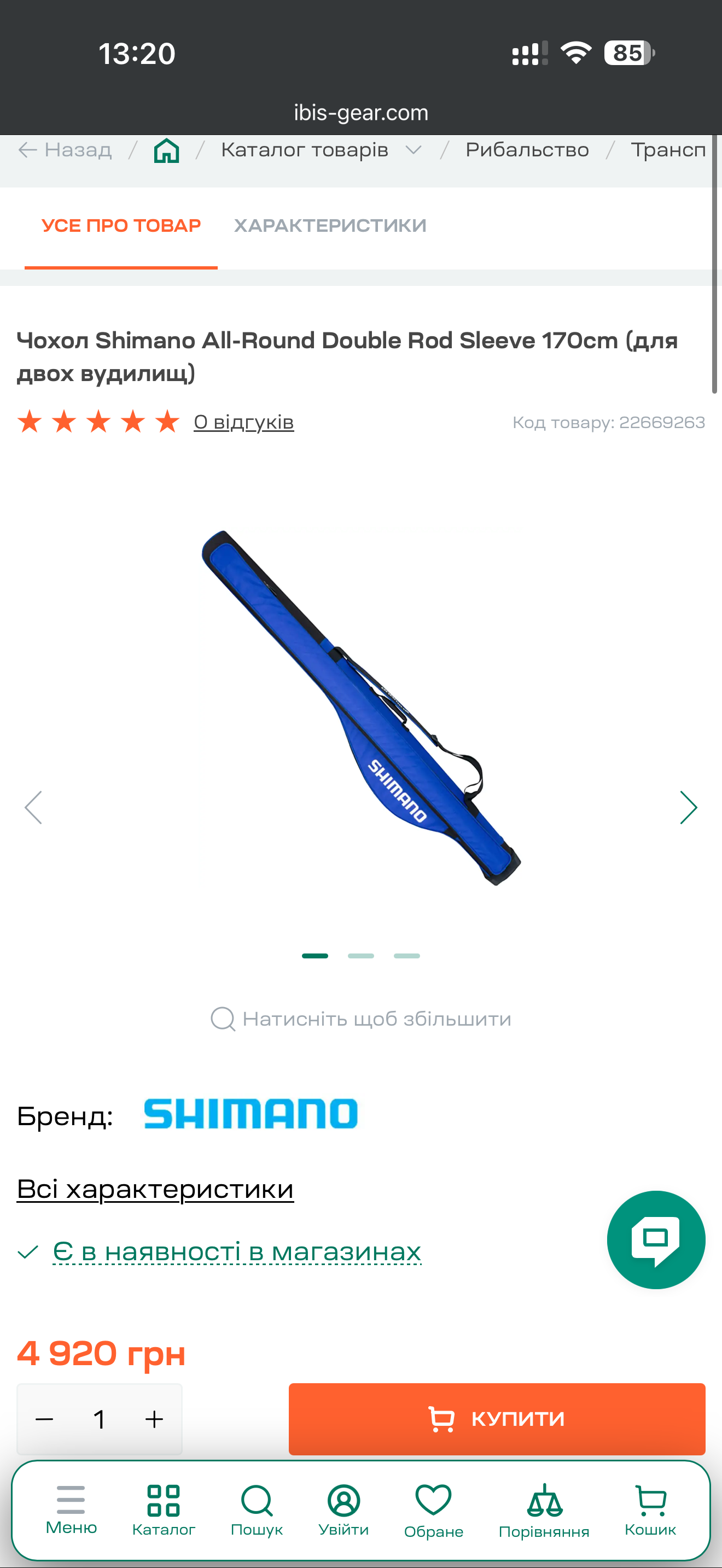Viewport: 722px width, 1568px height.
Task: Increase quantity with the plus button
Action: (154, 1419)
